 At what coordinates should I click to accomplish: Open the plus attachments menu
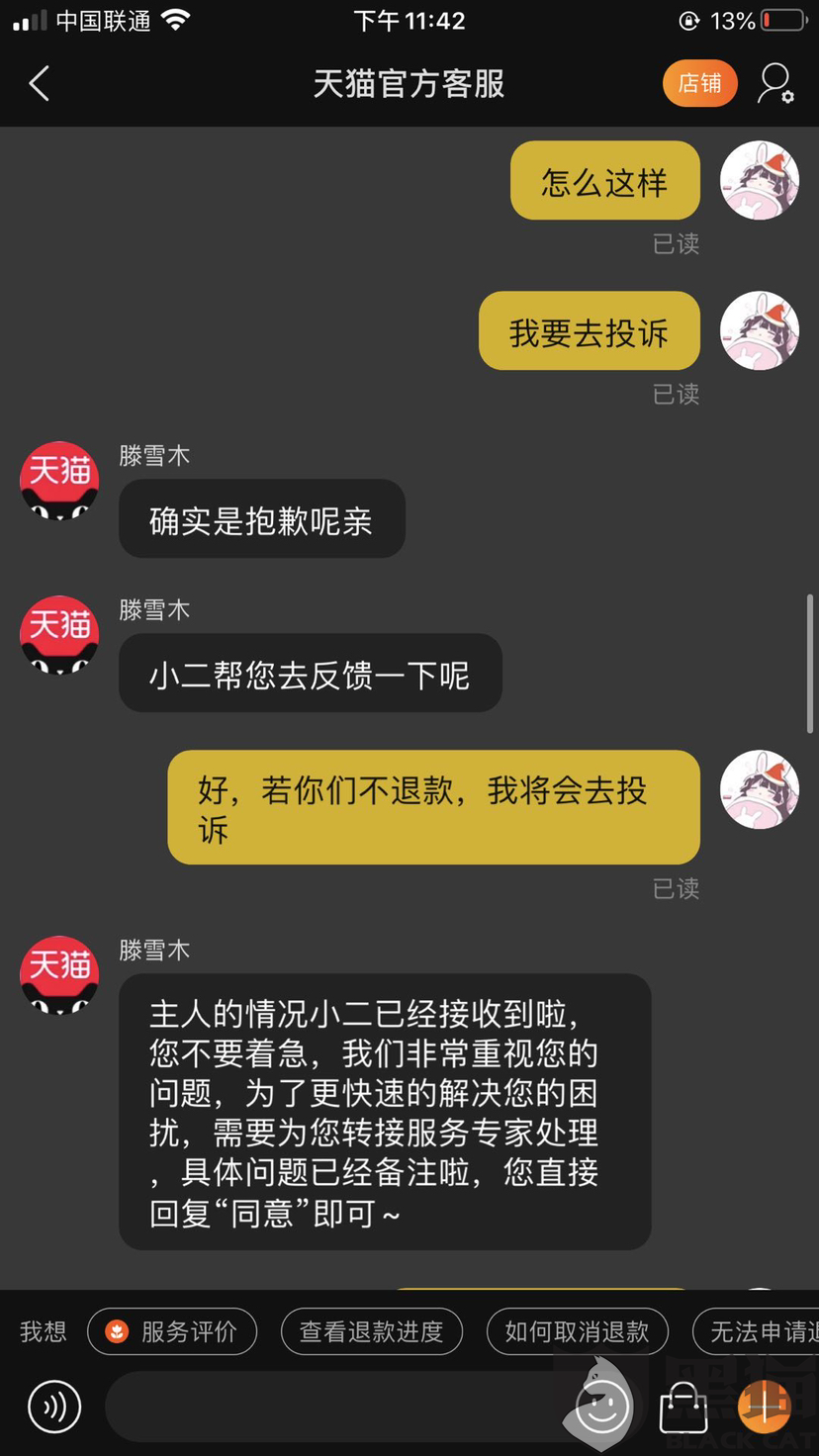pyautogui.click(x=765, y=1407)
